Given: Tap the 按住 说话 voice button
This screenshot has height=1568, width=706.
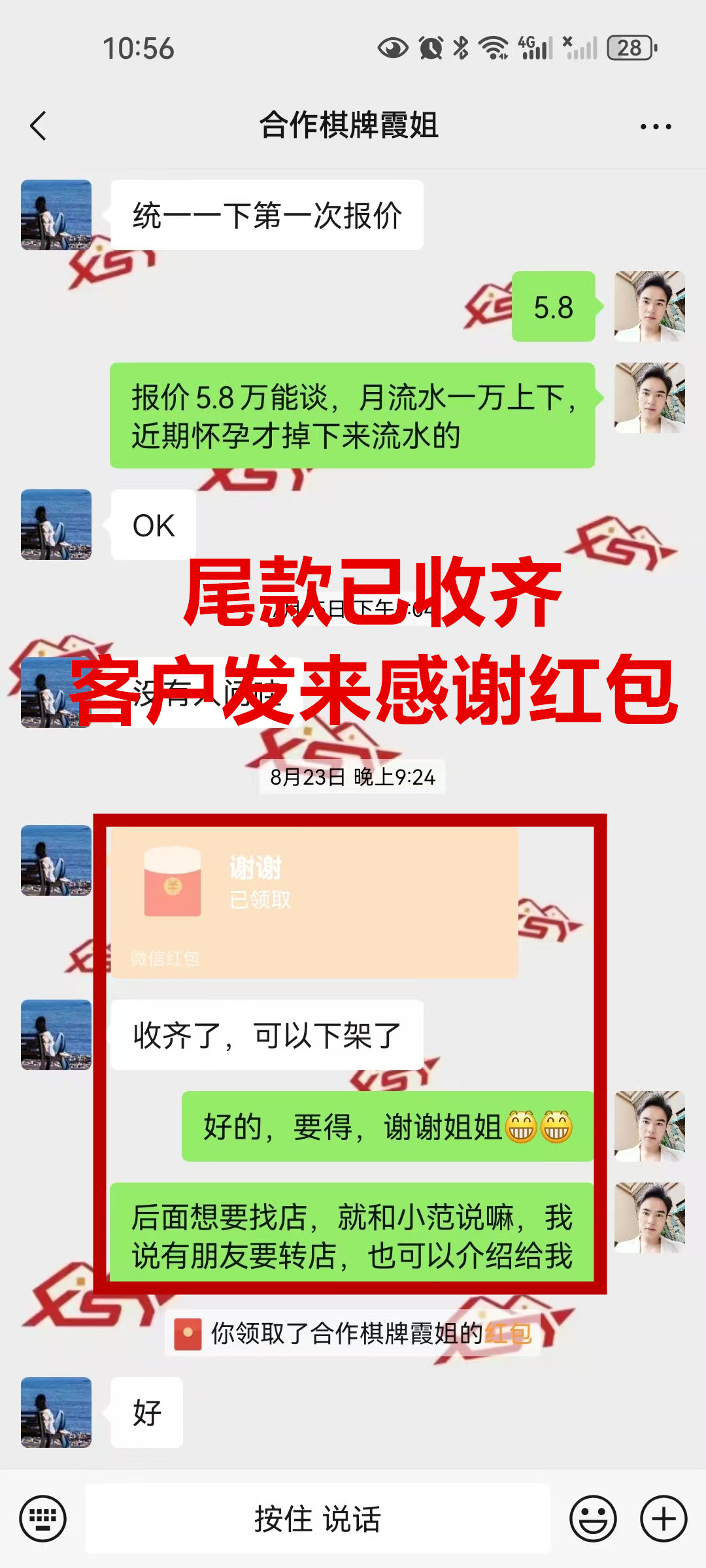Looking at the screenshot, I should click(x=318, y=1518).
